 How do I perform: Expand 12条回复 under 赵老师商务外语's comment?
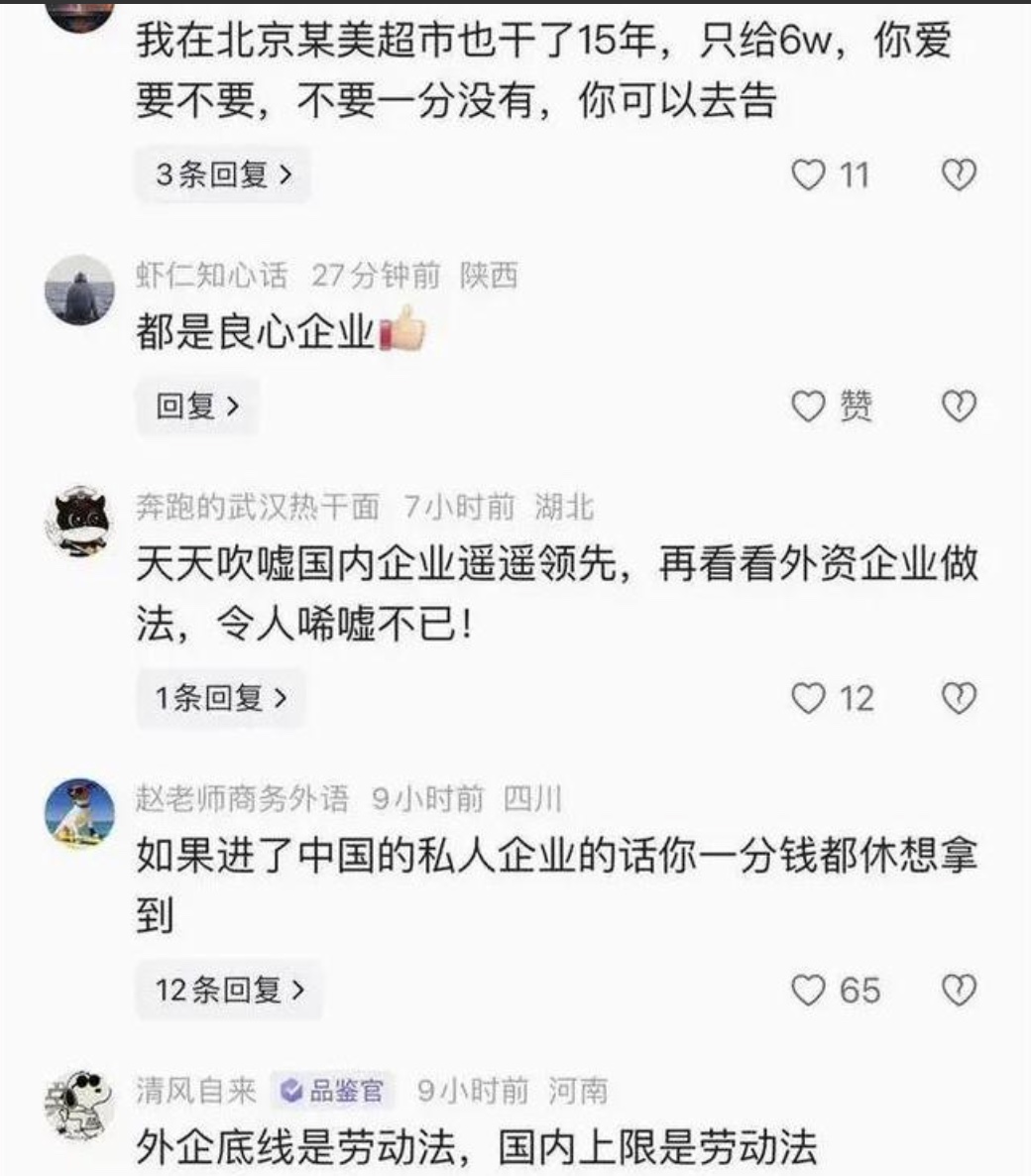[229, 990]
